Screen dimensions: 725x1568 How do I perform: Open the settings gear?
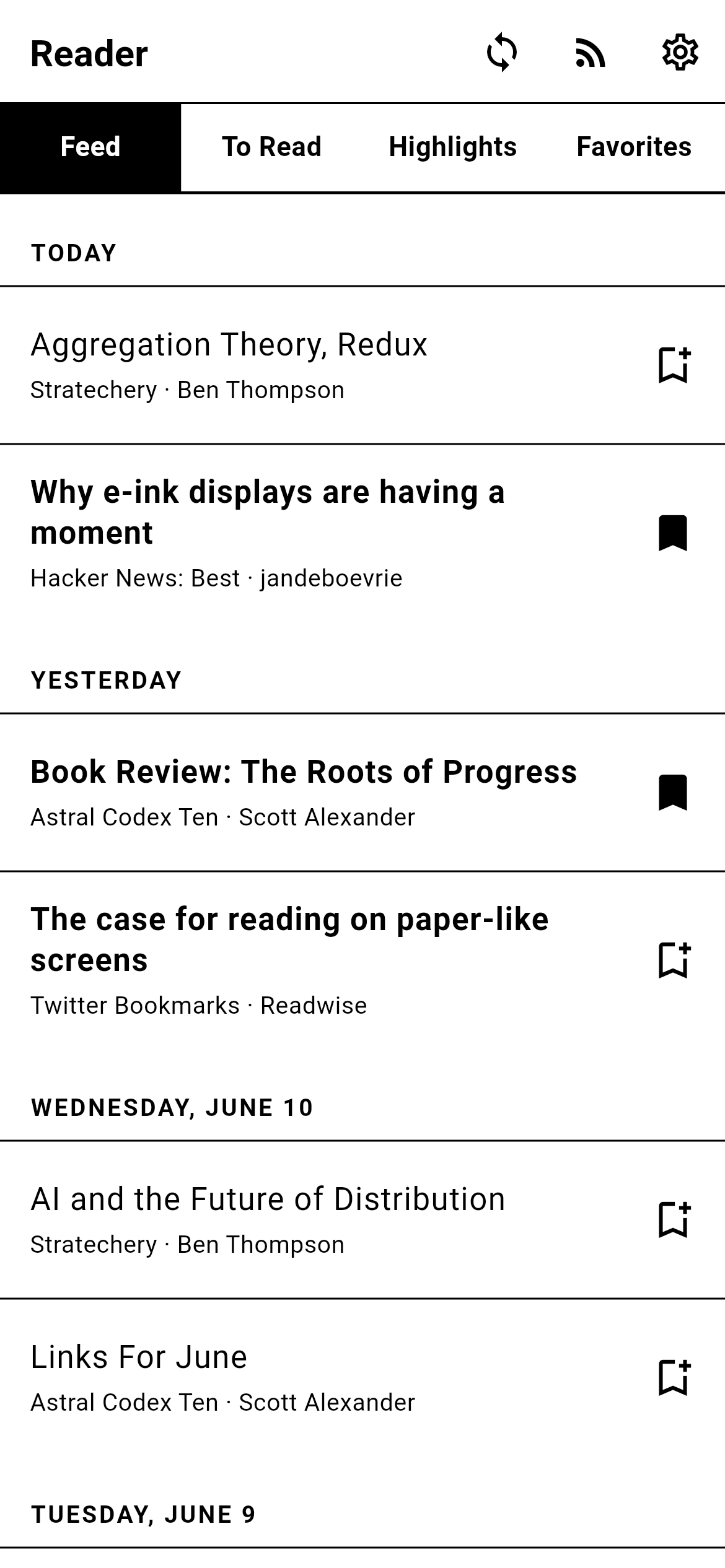[680, 53]
